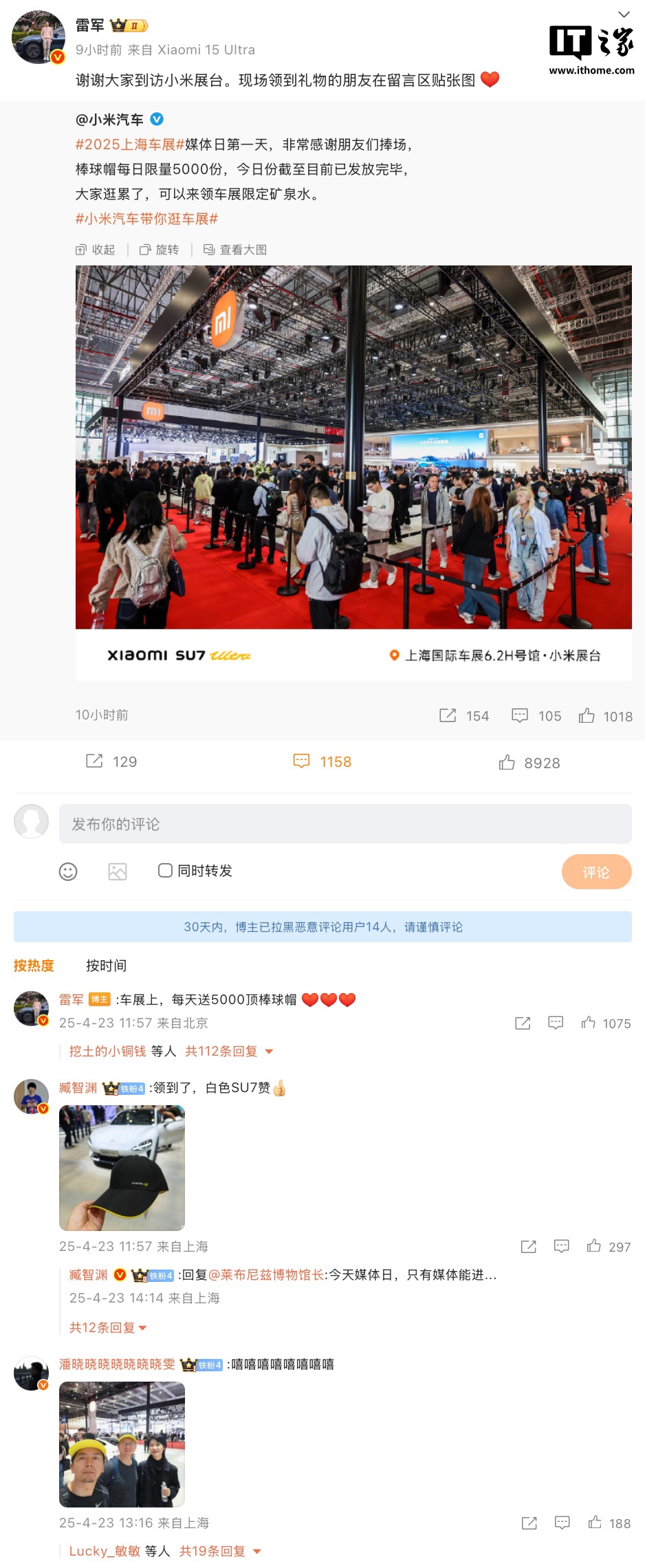Sort comments by 按时间
This screenshot has width=645, height=1568.
tap(106, 966)
